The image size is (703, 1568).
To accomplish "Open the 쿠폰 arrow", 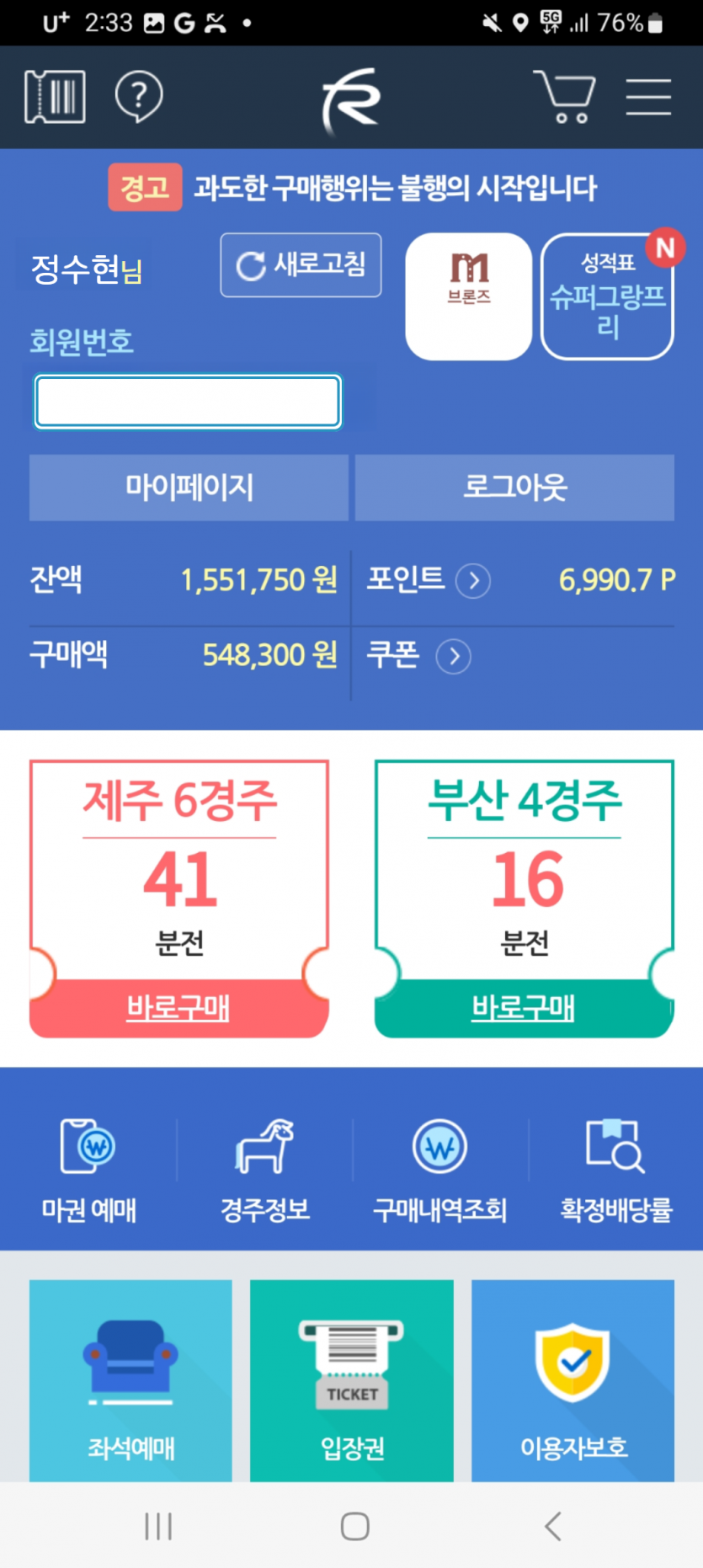I will pos(454,657).
